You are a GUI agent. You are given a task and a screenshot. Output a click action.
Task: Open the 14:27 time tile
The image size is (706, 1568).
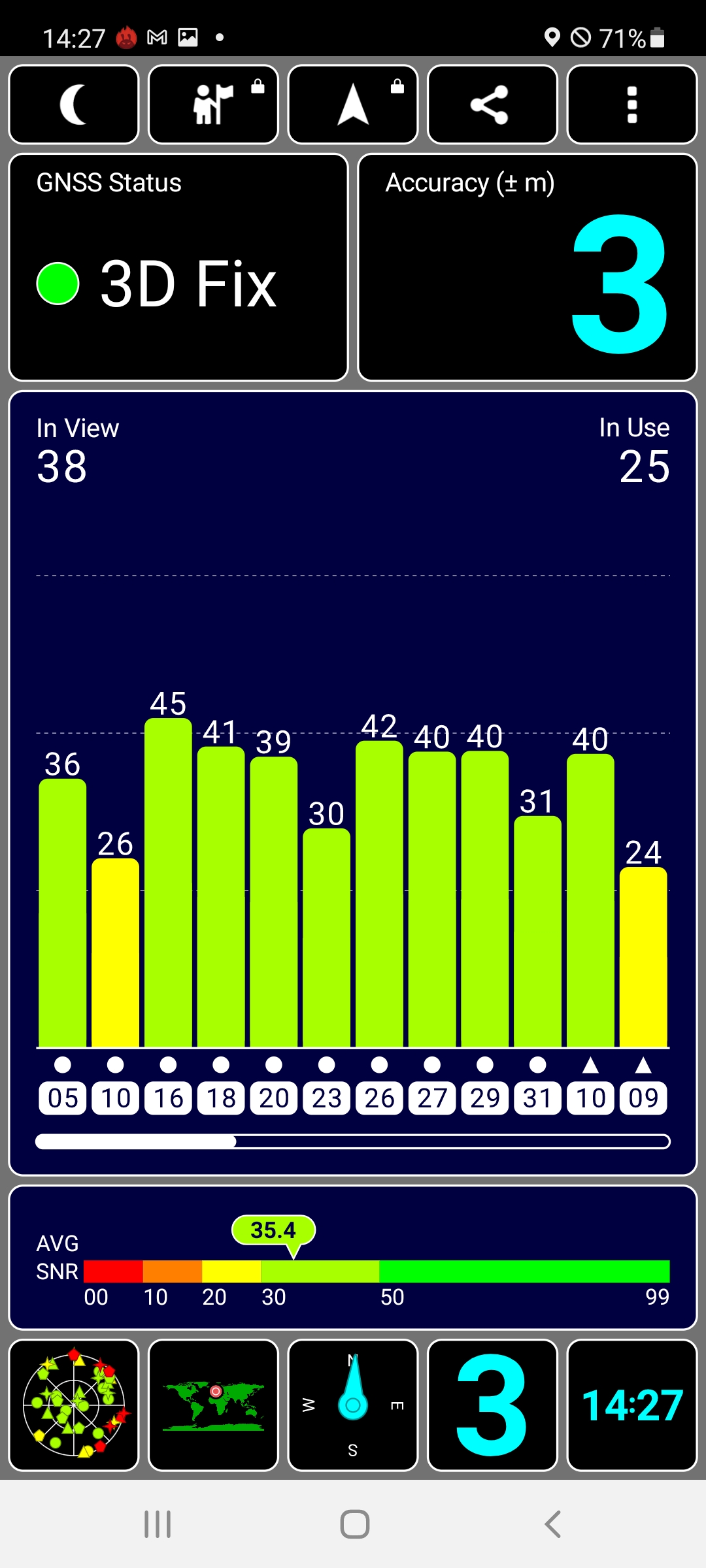tap(632, 1405)
